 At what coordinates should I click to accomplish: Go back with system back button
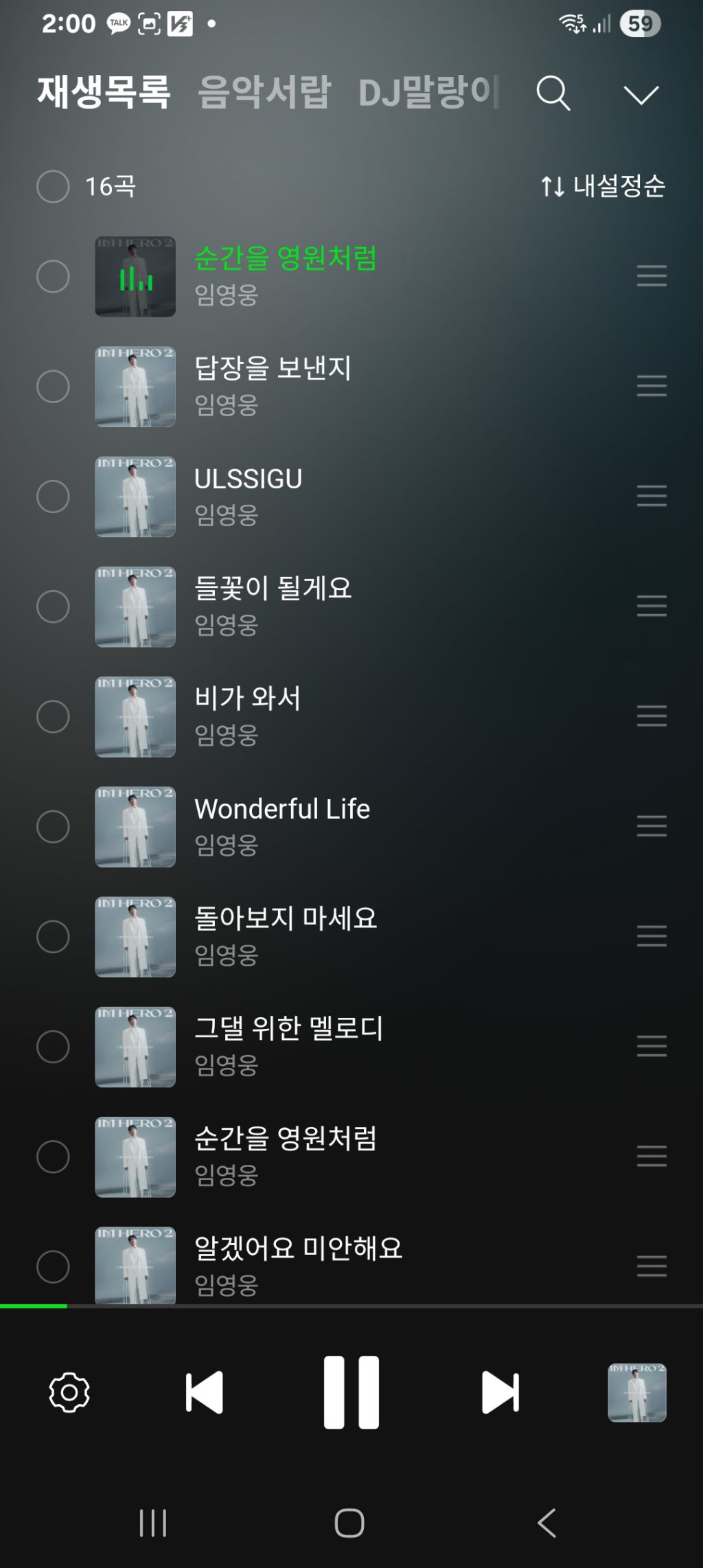coord(546,1523)
